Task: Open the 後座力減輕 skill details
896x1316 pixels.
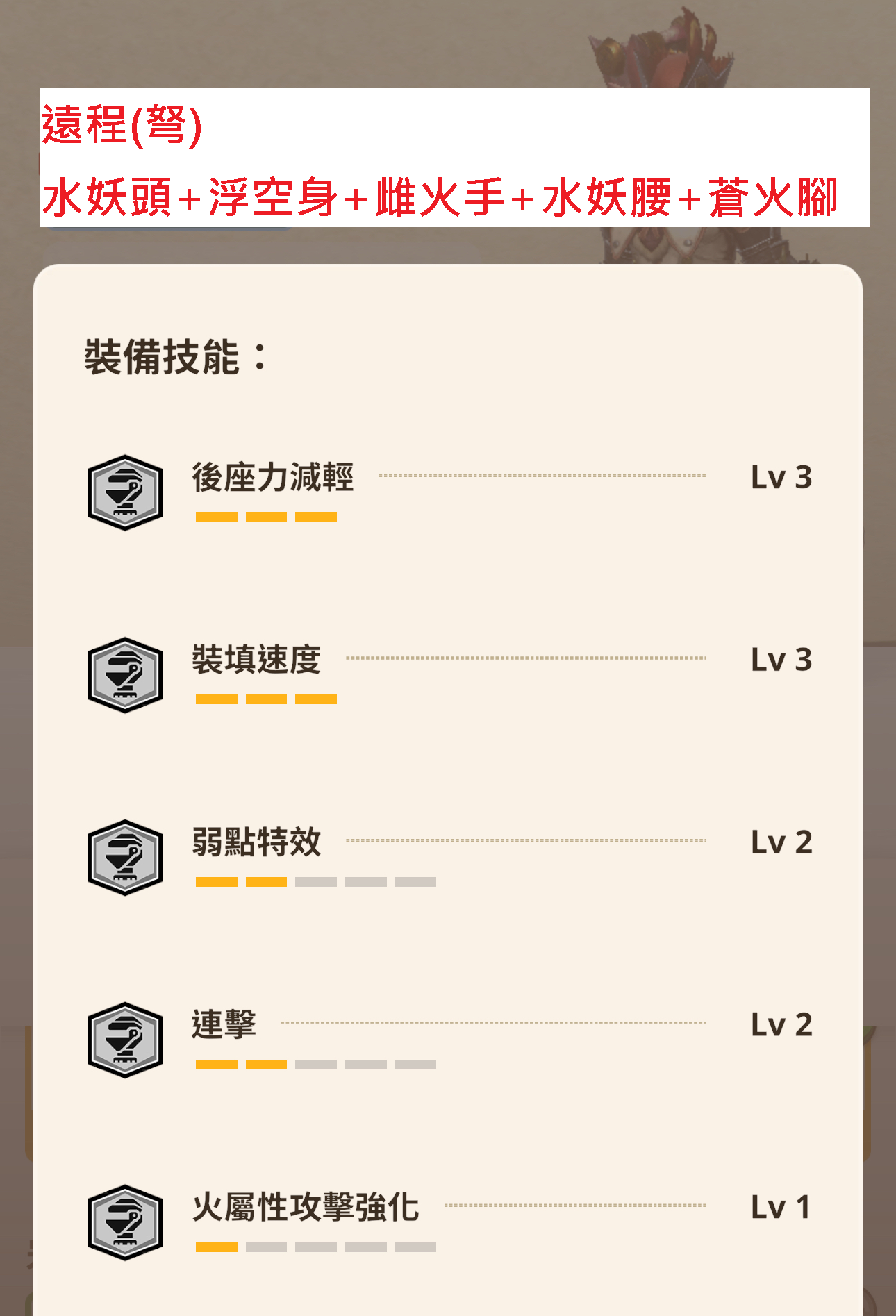Action: (273, 478)
